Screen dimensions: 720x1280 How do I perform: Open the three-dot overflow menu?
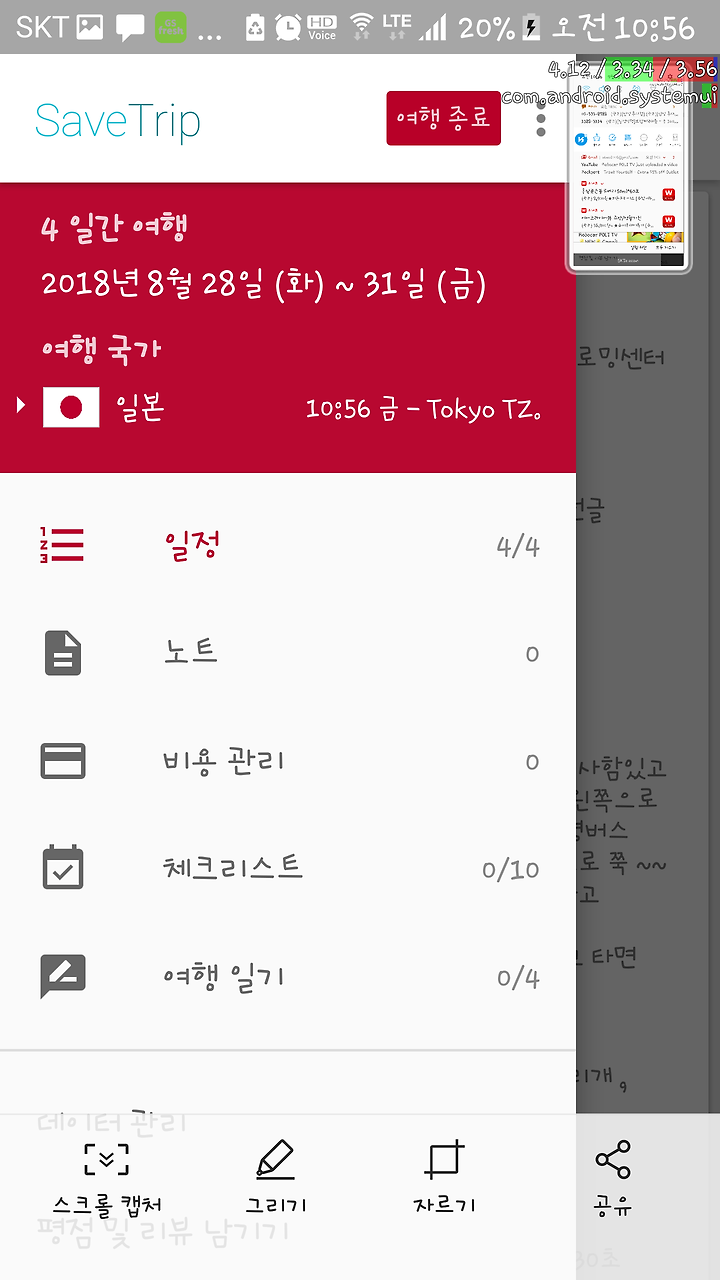click(541, 118)
